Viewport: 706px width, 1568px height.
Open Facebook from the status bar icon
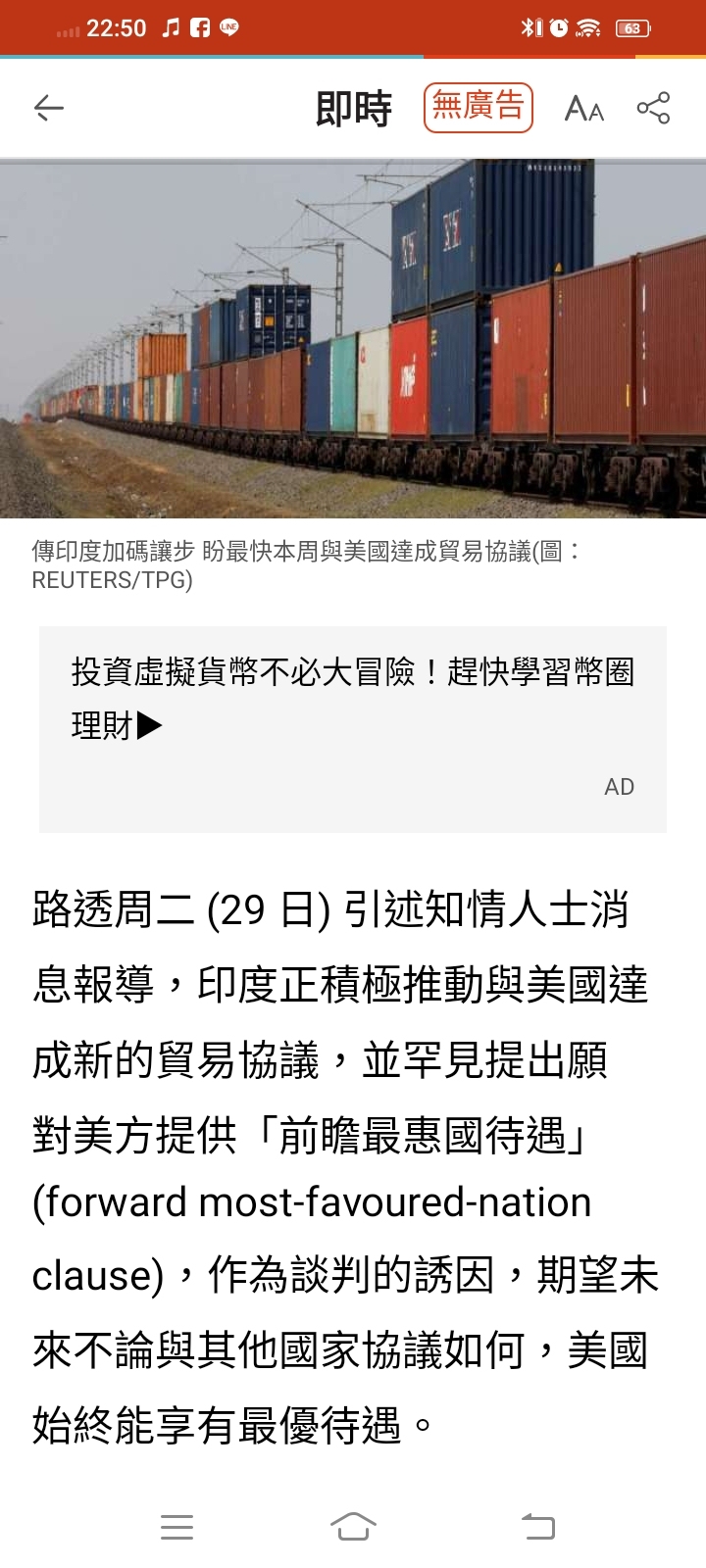pyautogui.click(x=198, y=27)
